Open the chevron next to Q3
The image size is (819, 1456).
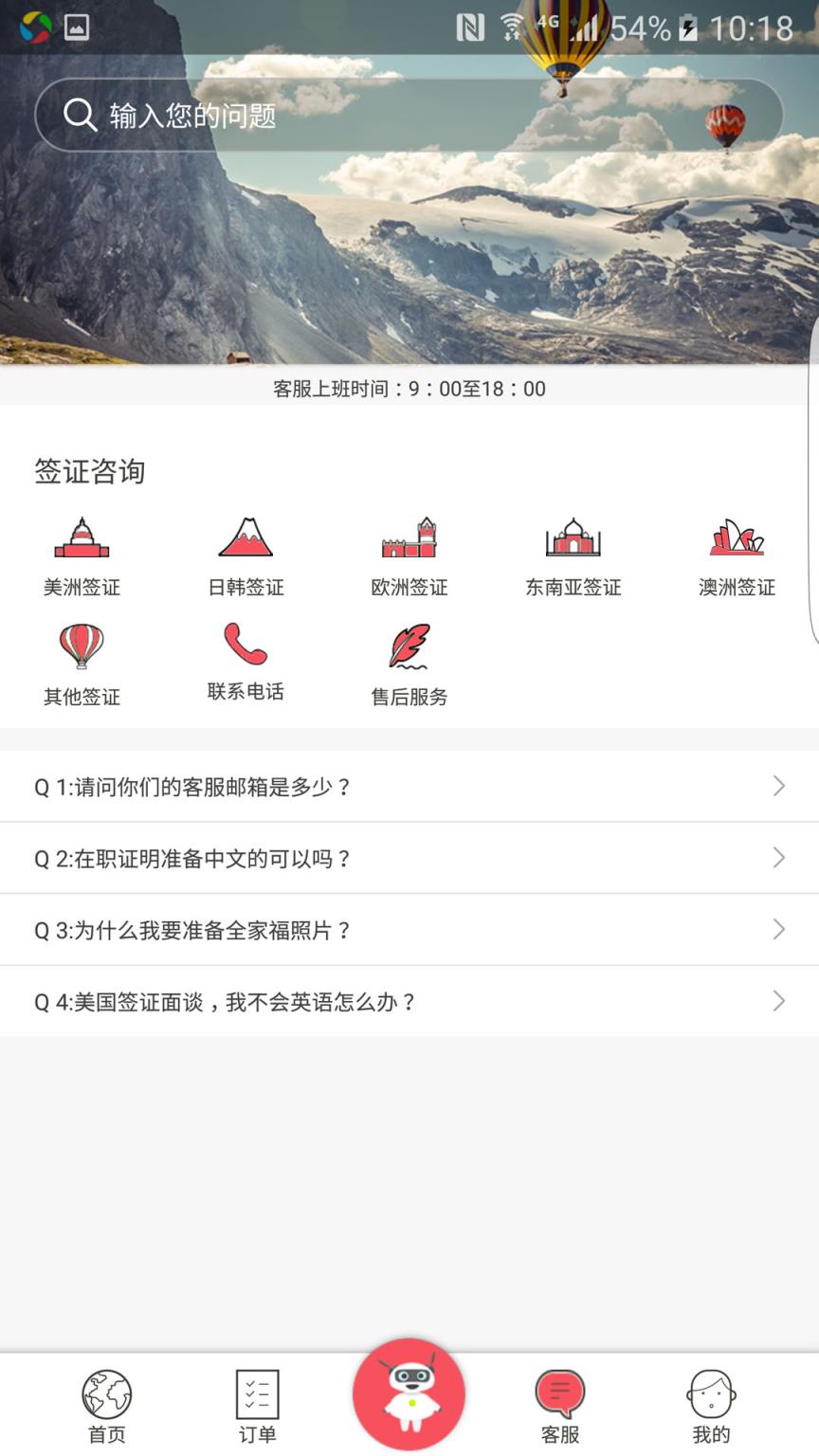pyautogui.click(x=778, y=929)
